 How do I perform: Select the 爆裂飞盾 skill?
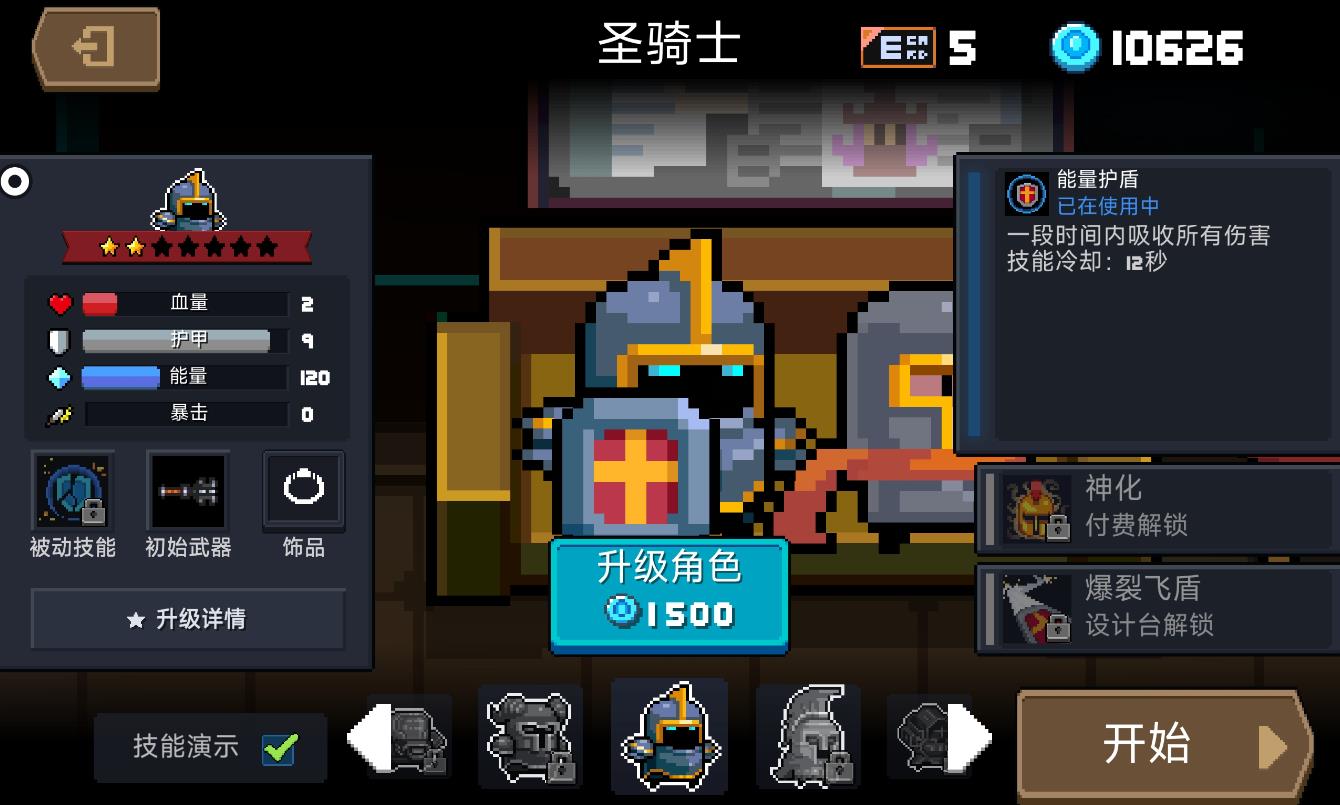pyautogui.click(x=1157, y=607)
